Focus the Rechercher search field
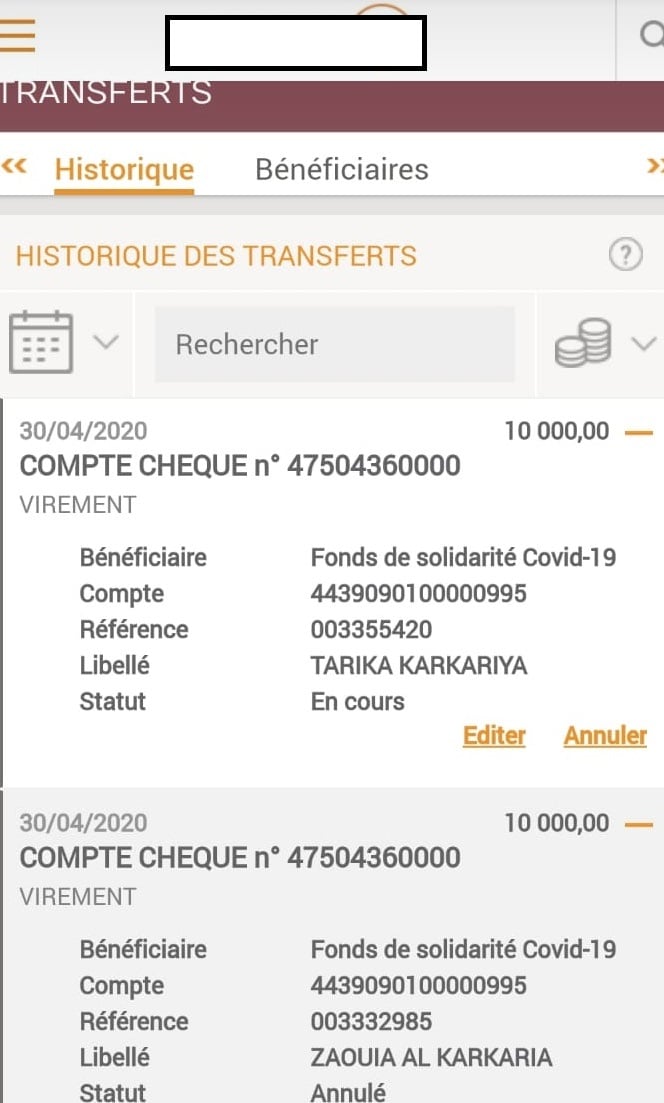 click(334, 344)
